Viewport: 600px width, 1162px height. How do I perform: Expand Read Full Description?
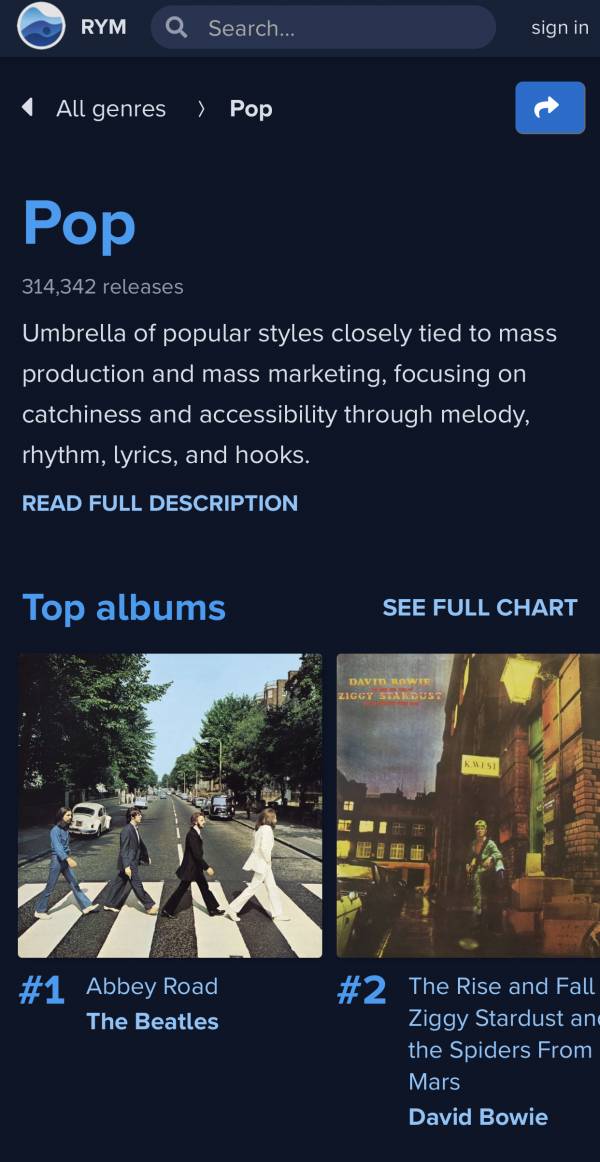click(x=160, y=503)
